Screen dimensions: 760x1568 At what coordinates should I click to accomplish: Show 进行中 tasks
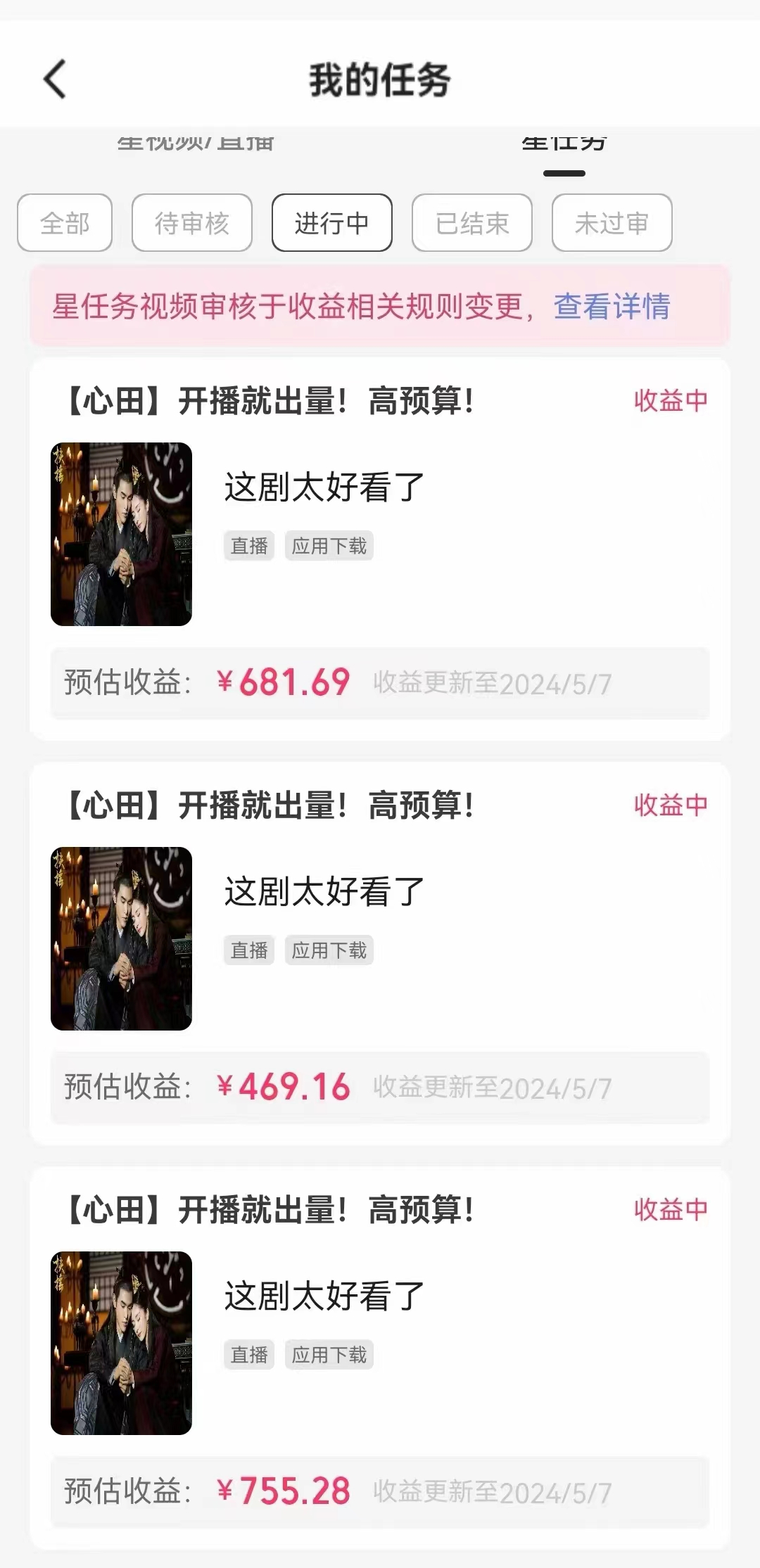point(331,223)
